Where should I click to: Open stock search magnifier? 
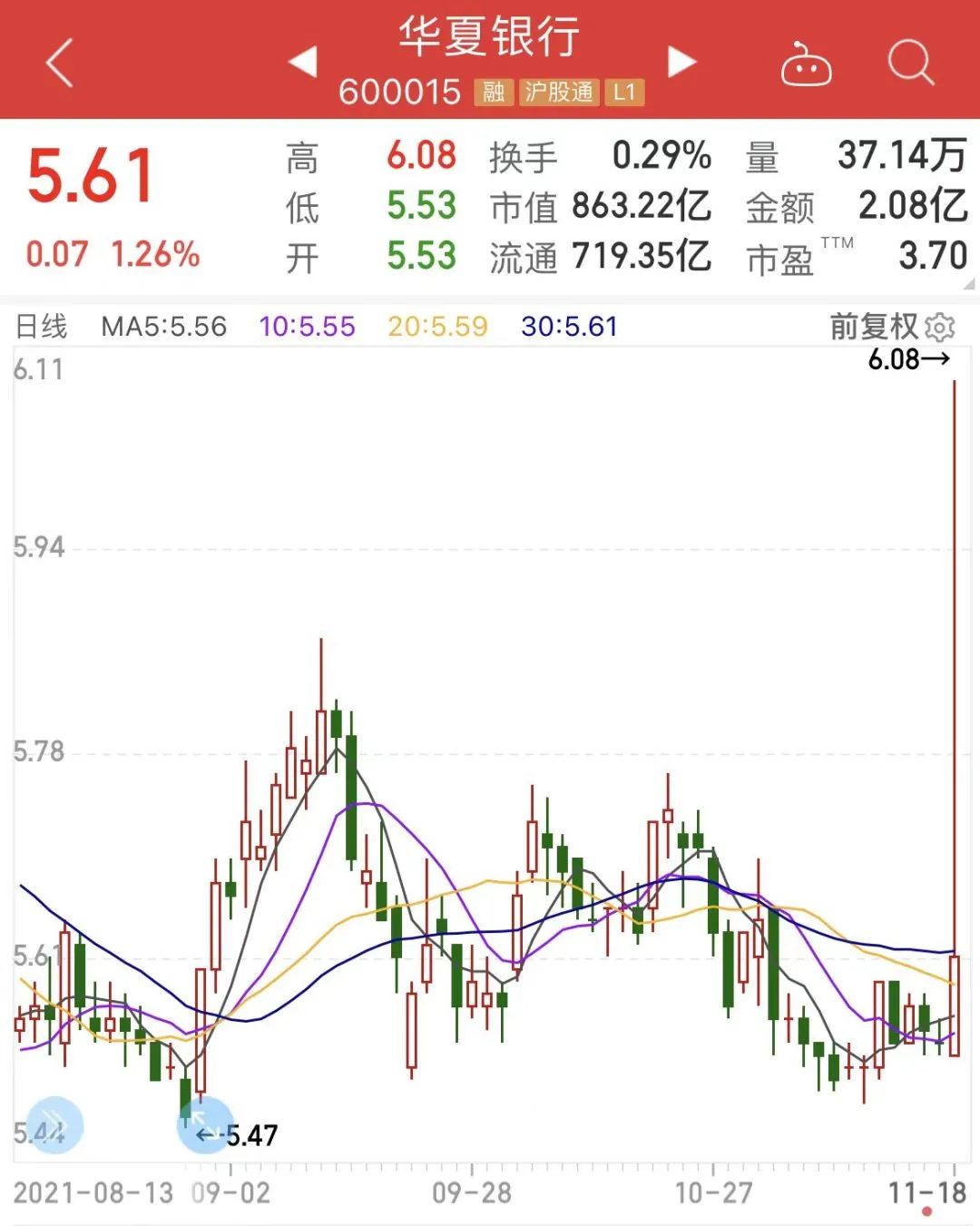[x=910, y=63]
